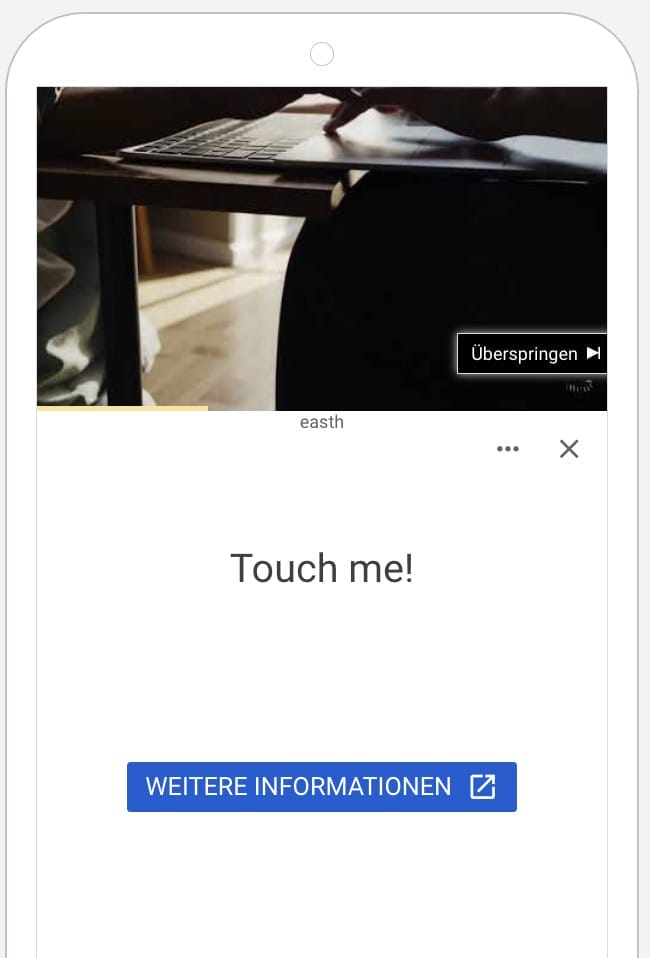Image resolution: width=650 pixels, height=958 pixels.
Task: Skip the ad with Überspringen
Action: click(x=533, y=354)
